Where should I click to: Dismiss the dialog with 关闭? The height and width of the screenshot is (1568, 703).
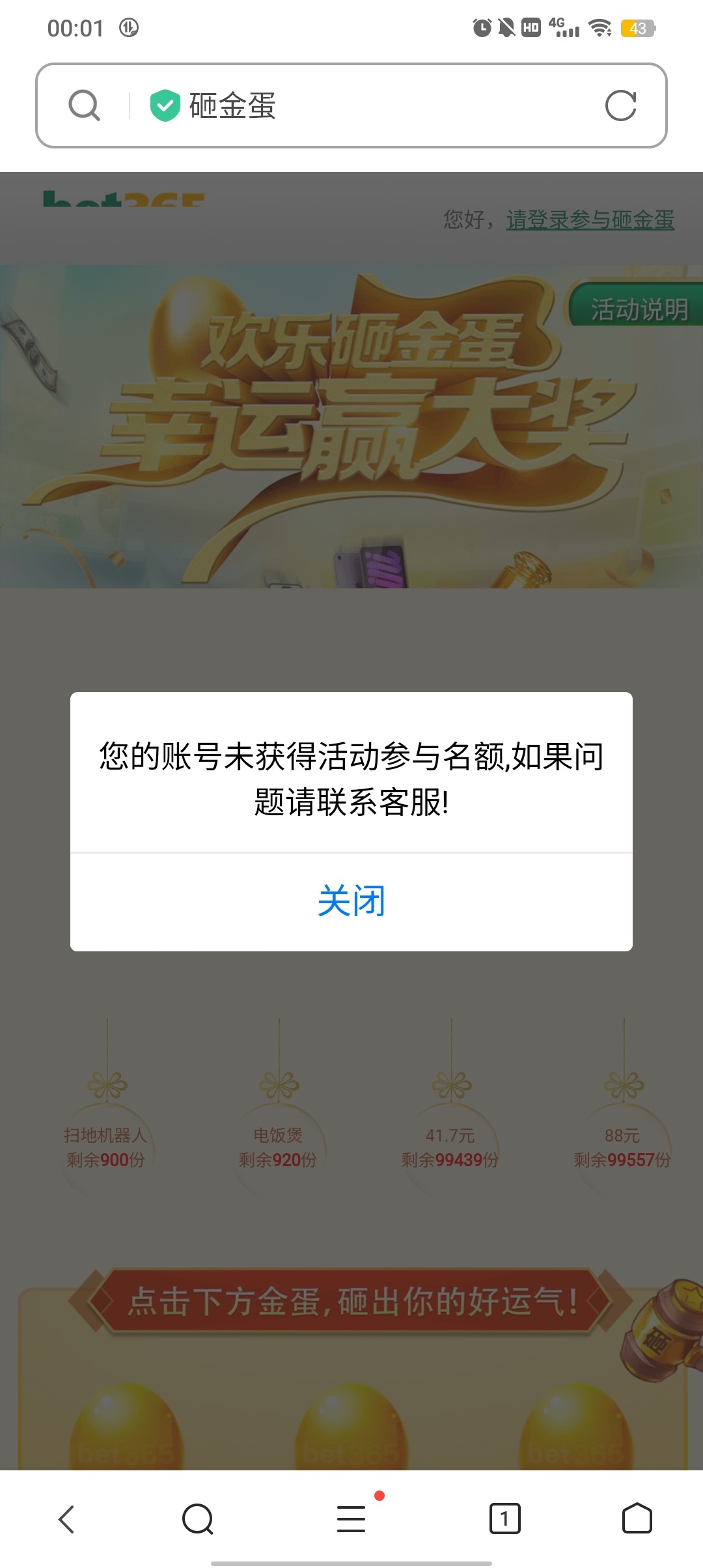pos(351,901)
